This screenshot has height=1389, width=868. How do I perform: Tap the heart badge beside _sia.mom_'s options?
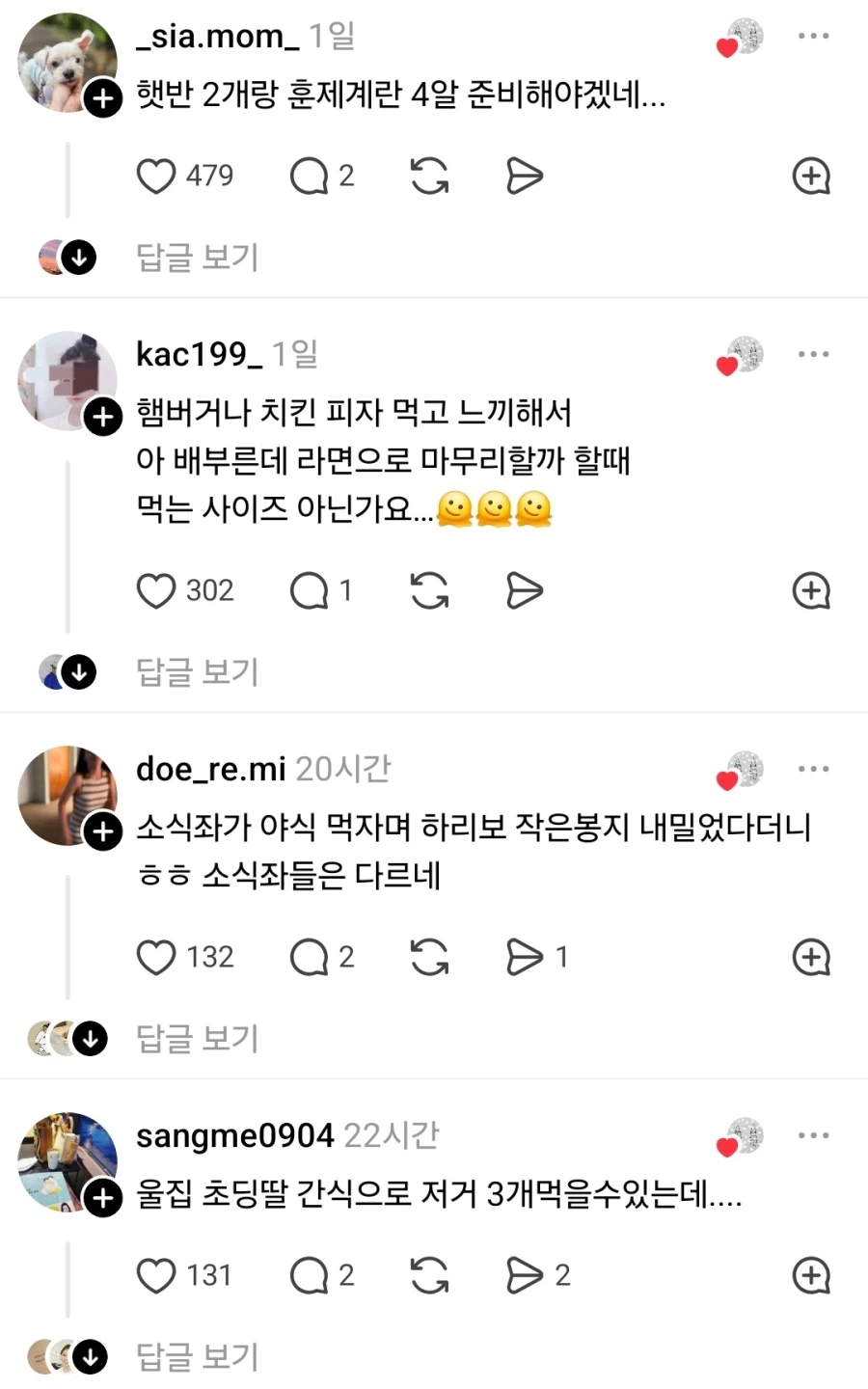726,46
